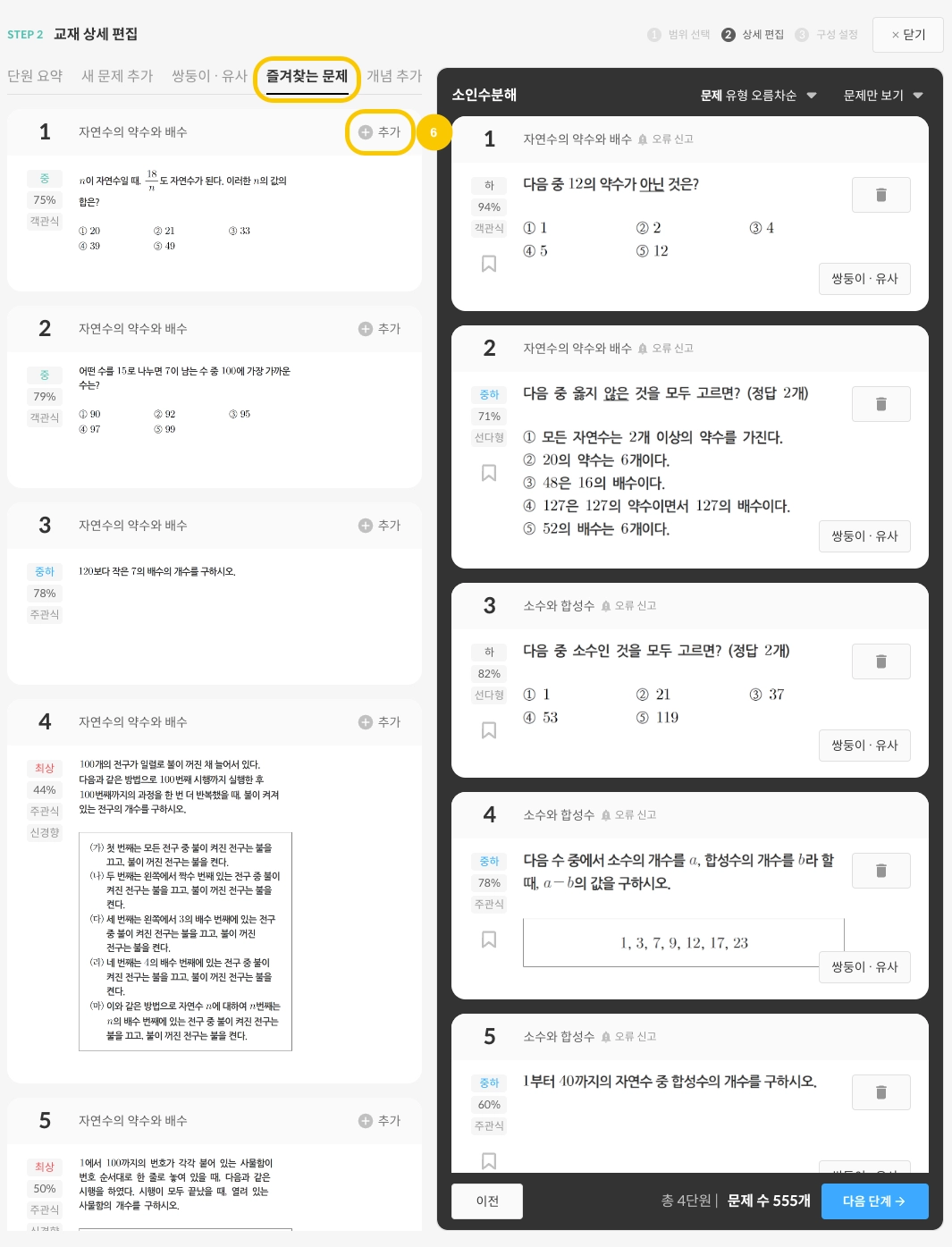
Task: Open the 개념 추가 tab
Action: tap(393, 76)
